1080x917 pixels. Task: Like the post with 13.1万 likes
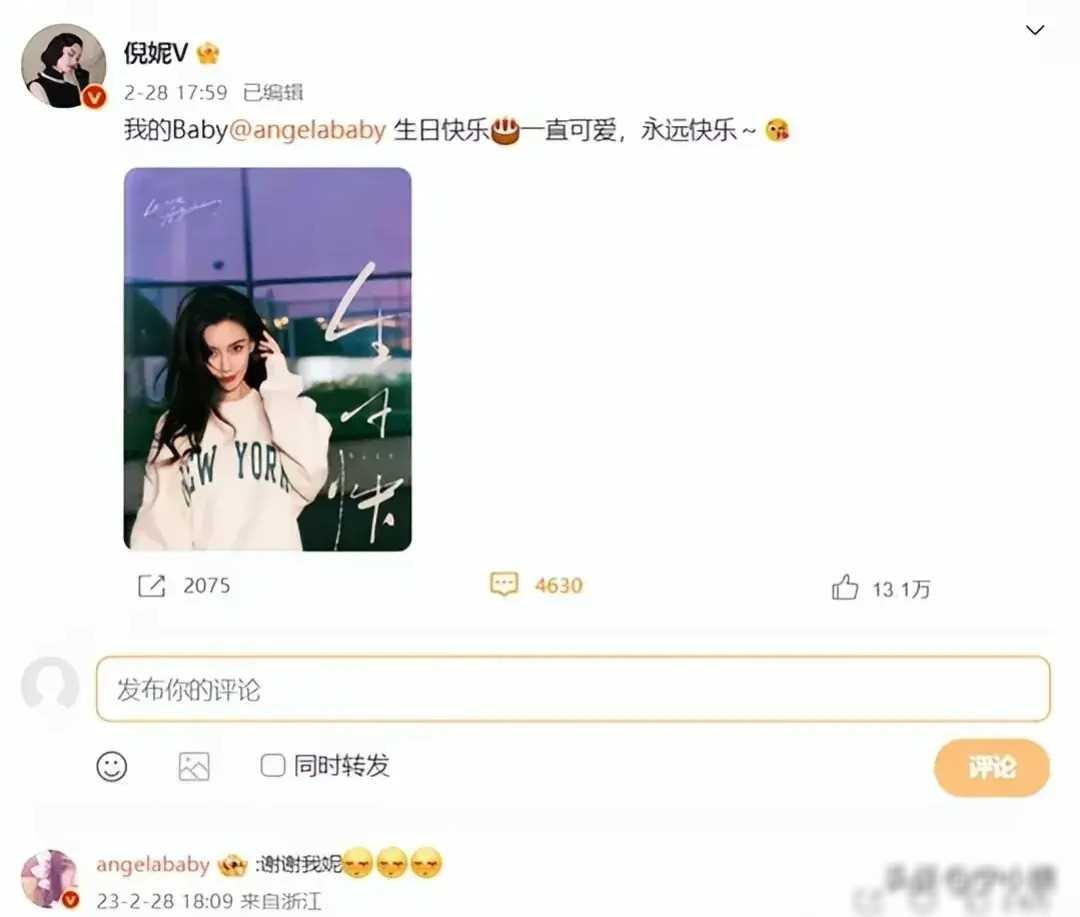tap(845, 588)
